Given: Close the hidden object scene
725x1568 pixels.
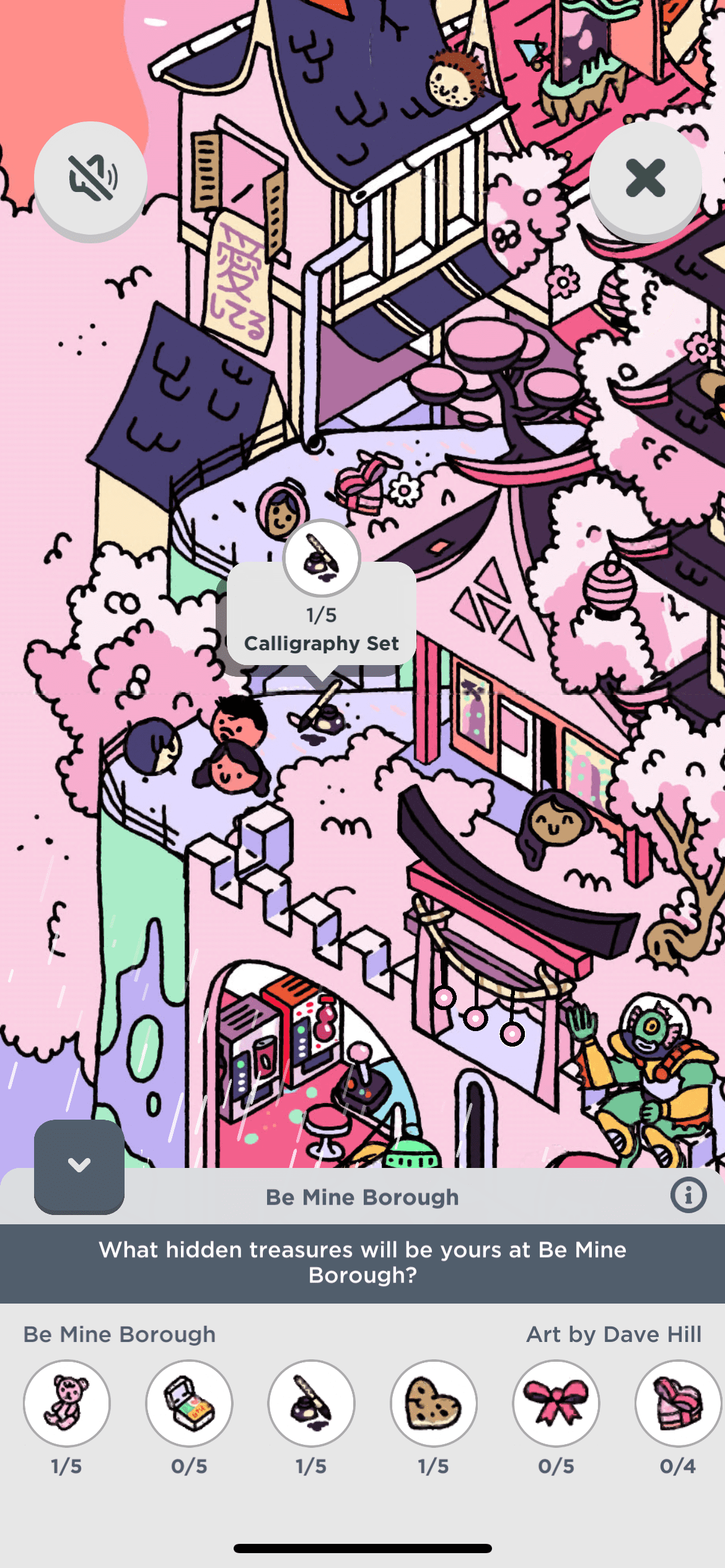Looking at the screenshot, I should point(645,178).
